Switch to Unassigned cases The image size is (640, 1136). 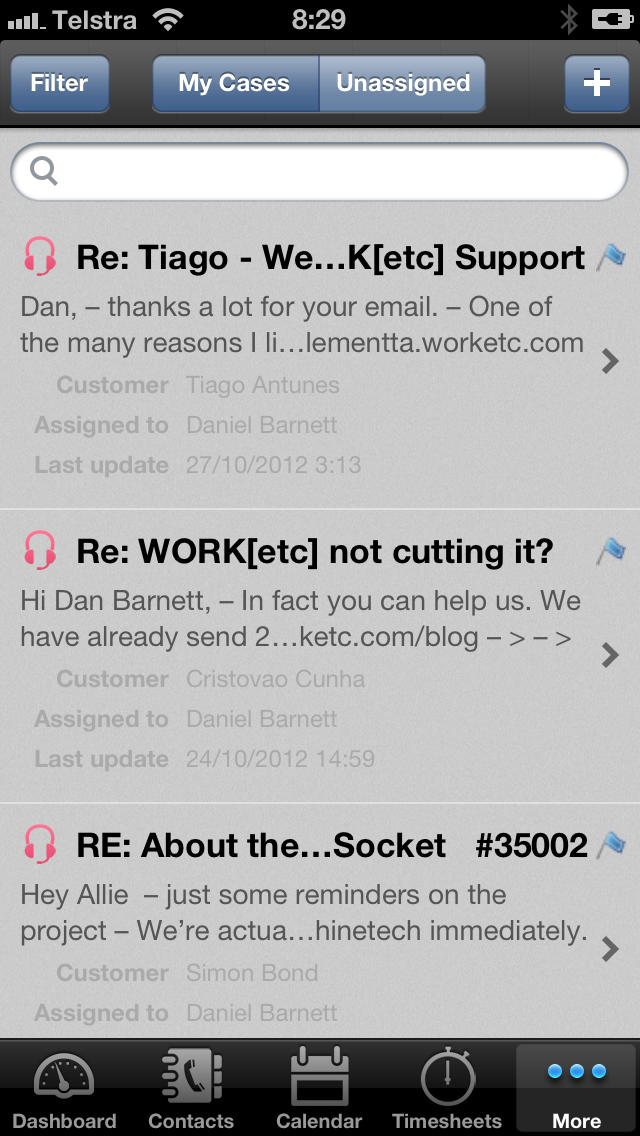(402, 83)
